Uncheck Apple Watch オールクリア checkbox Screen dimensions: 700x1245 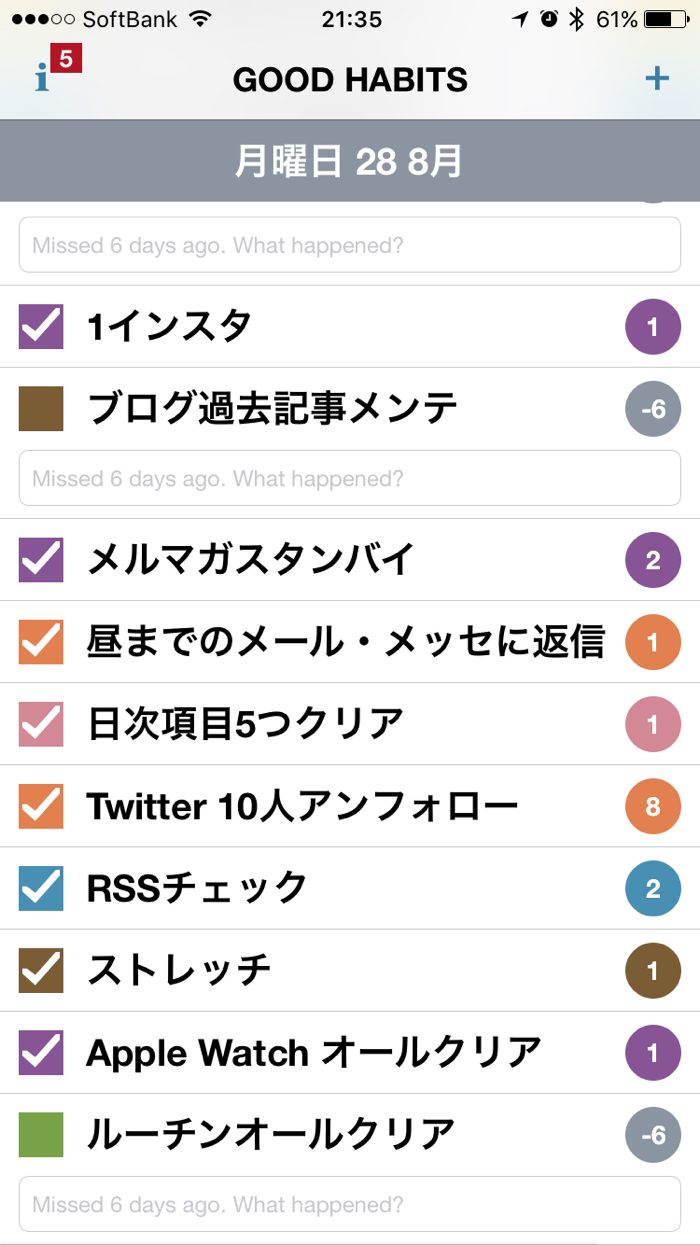pyautogui.click(x=41, y=1052)
